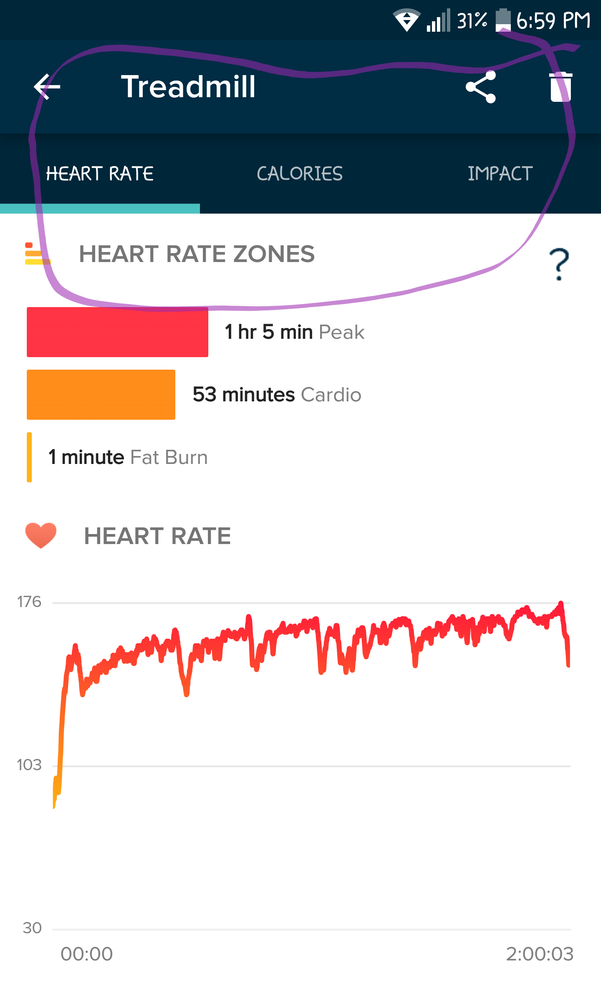601x998 pixels.
Task: Select the Heart Rate tab
Action: click(x=100, y=174)
